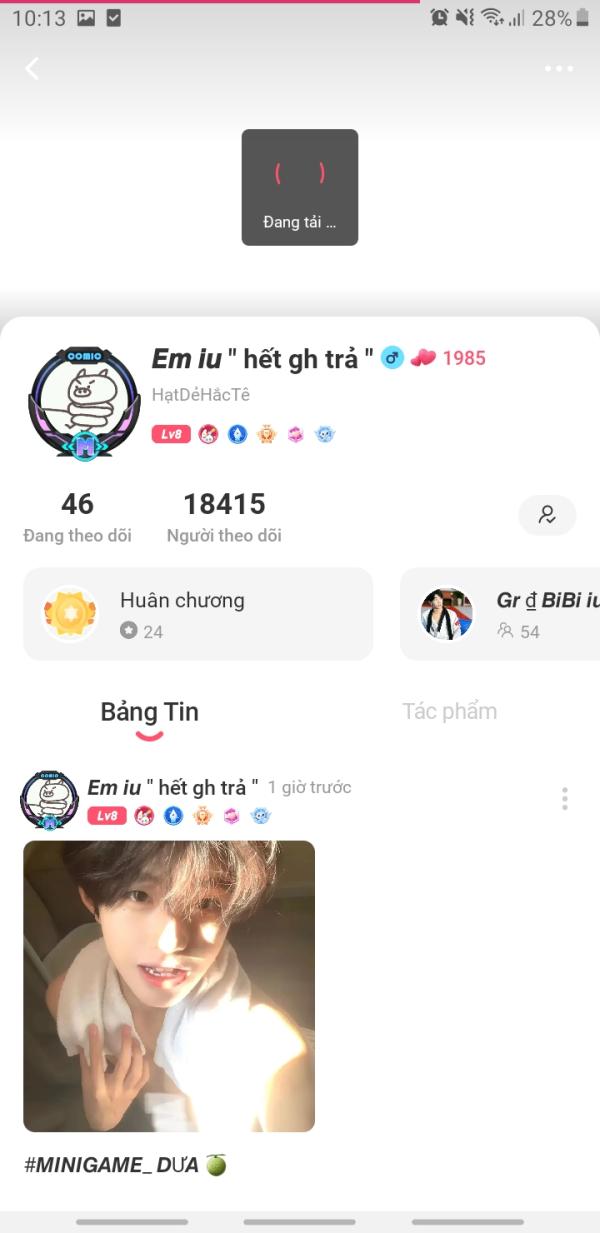View the 18415 Người theo dõi list

pyautogui.click(x=224, y=516)
